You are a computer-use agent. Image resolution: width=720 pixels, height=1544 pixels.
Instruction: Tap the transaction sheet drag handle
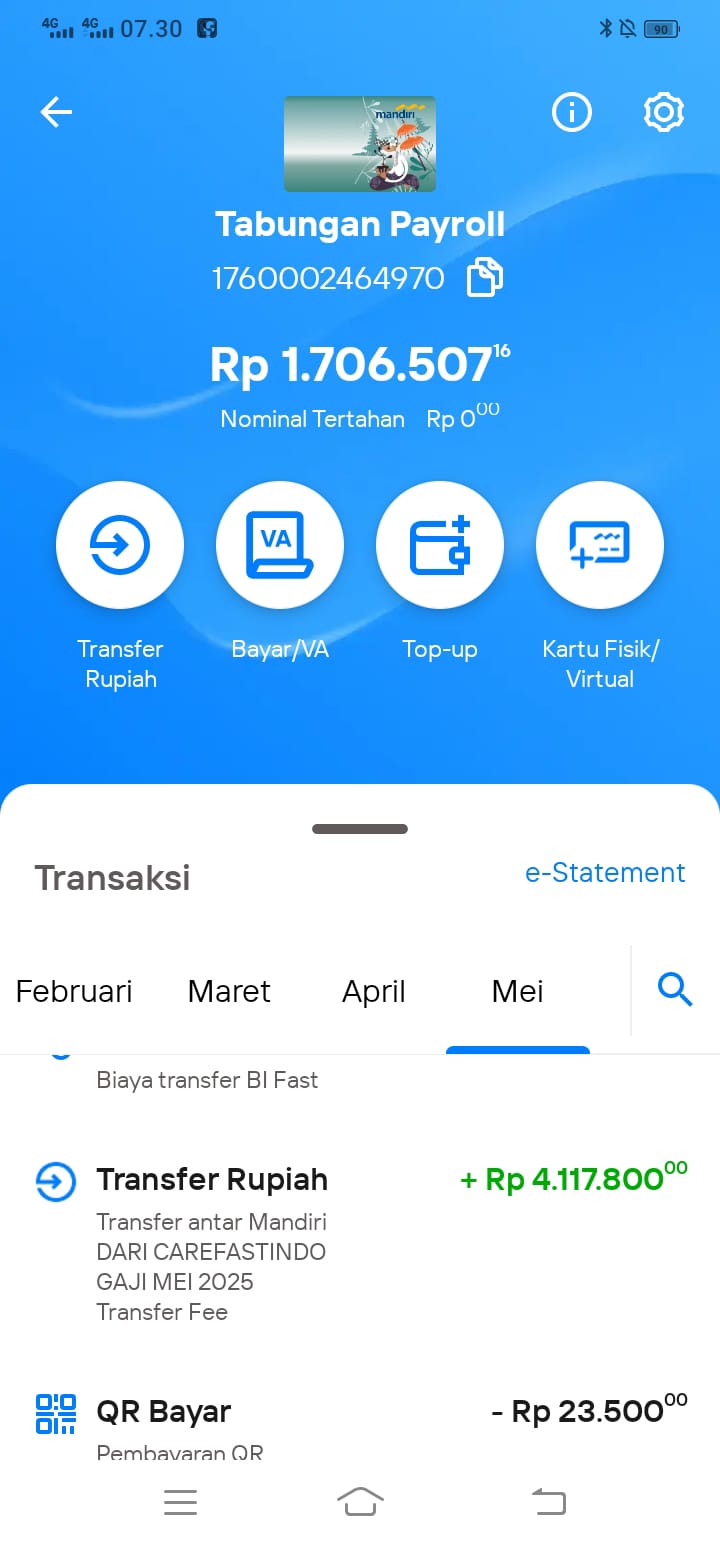pyautogui.click(x=360, y=829)
